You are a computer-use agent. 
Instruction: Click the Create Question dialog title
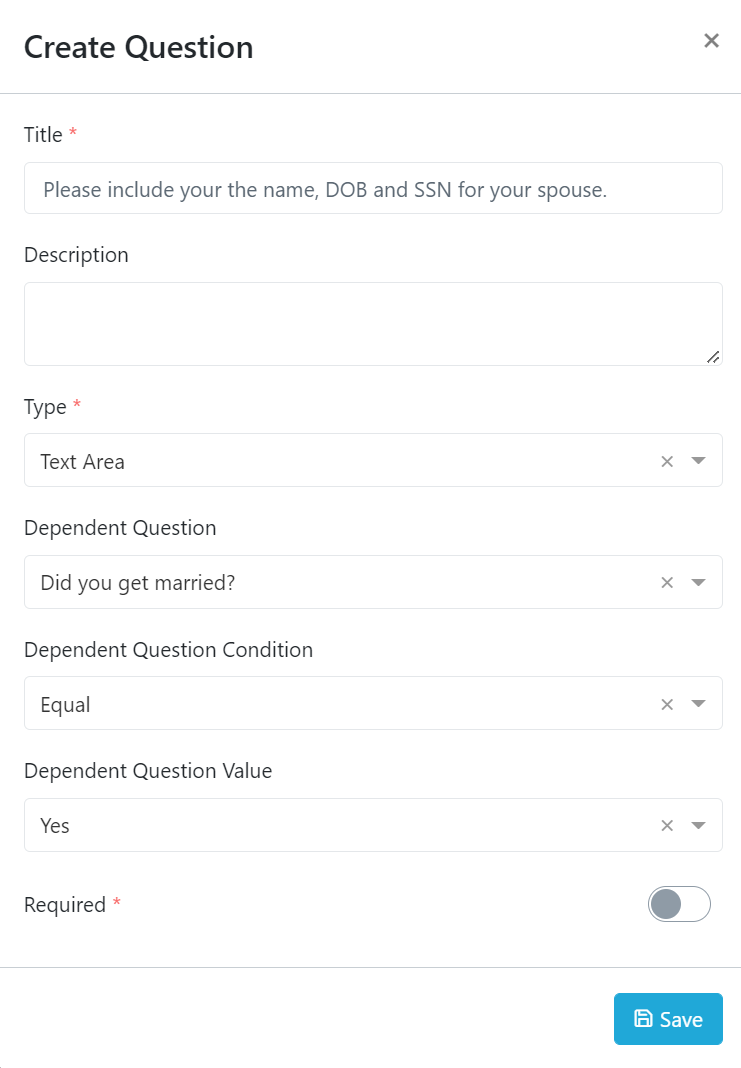(x=139, y=47)
